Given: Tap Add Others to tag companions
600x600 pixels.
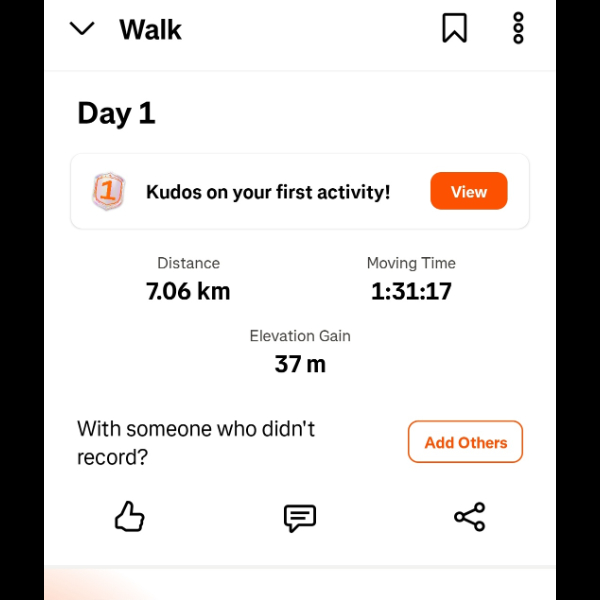Looking at the screenshot, I should click(x=465, y=442).
